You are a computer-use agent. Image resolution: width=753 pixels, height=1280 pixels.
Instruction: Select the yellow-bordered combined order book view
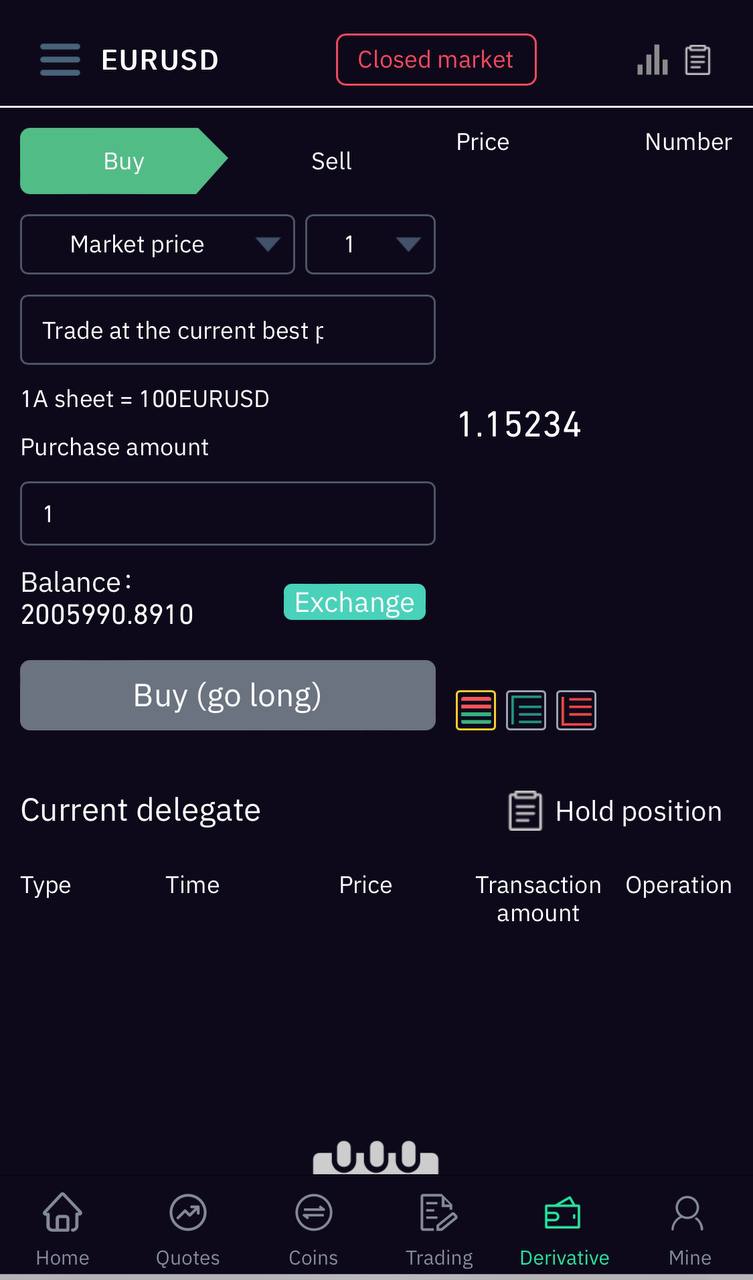coord(476,710)
